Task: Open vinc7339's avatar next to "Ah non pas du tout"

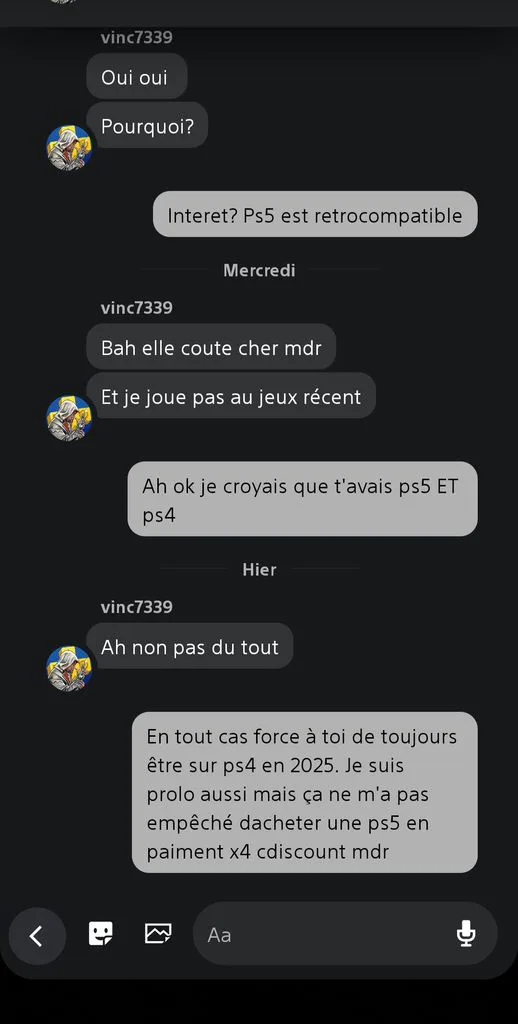Action: (x=69, y=668)
